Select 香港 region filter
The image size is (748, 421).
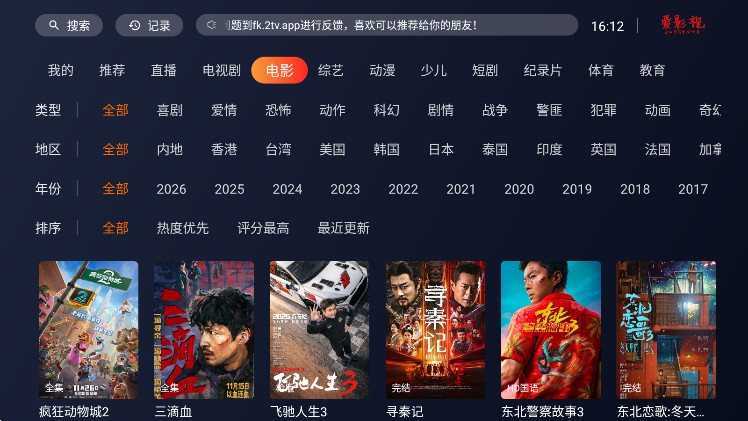point(224,149)
